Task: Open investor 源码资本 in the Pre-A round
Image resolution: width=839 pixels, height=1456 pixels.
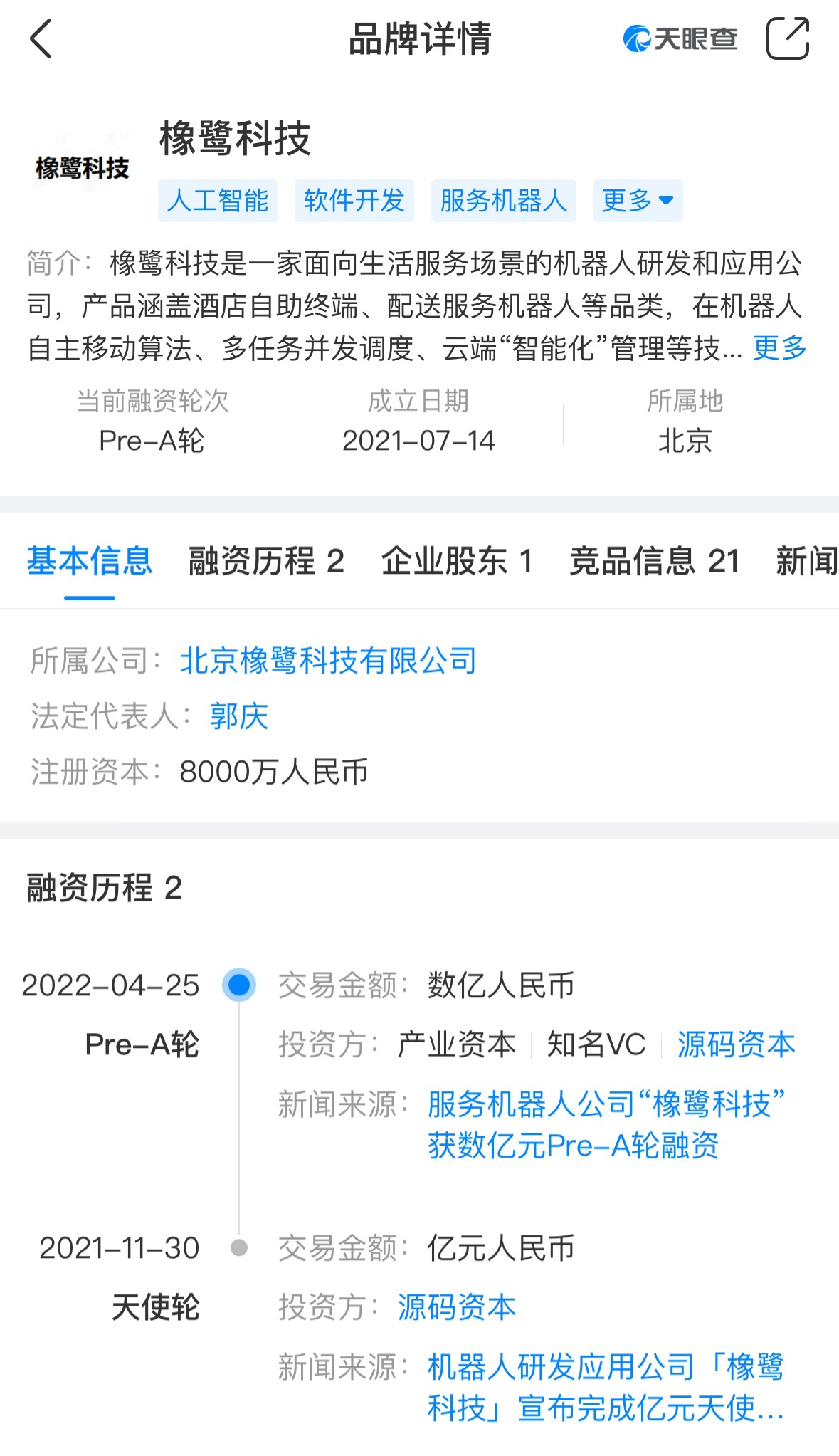Action: click(736, 1044)
